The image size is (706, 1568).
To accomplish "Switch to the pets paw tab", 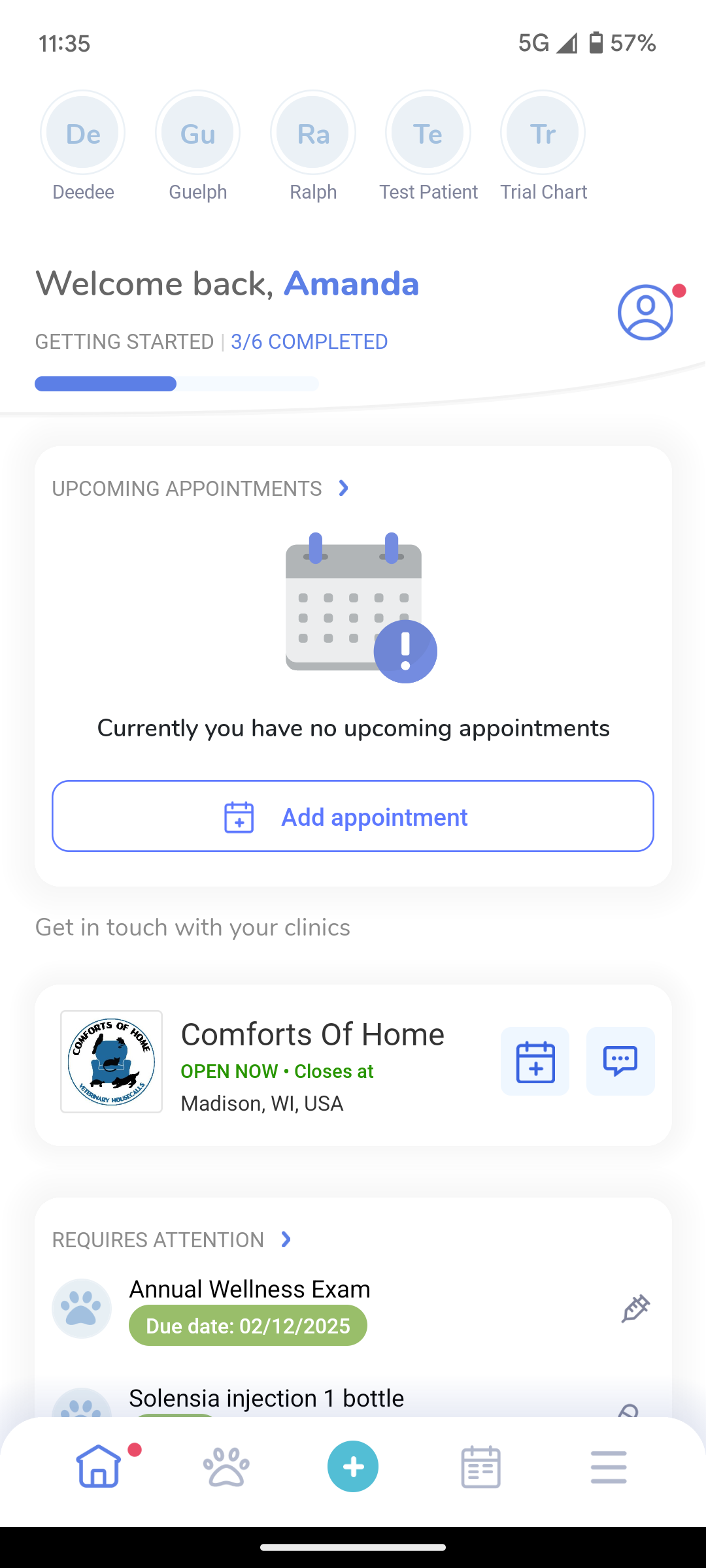I will (226, 1466).
